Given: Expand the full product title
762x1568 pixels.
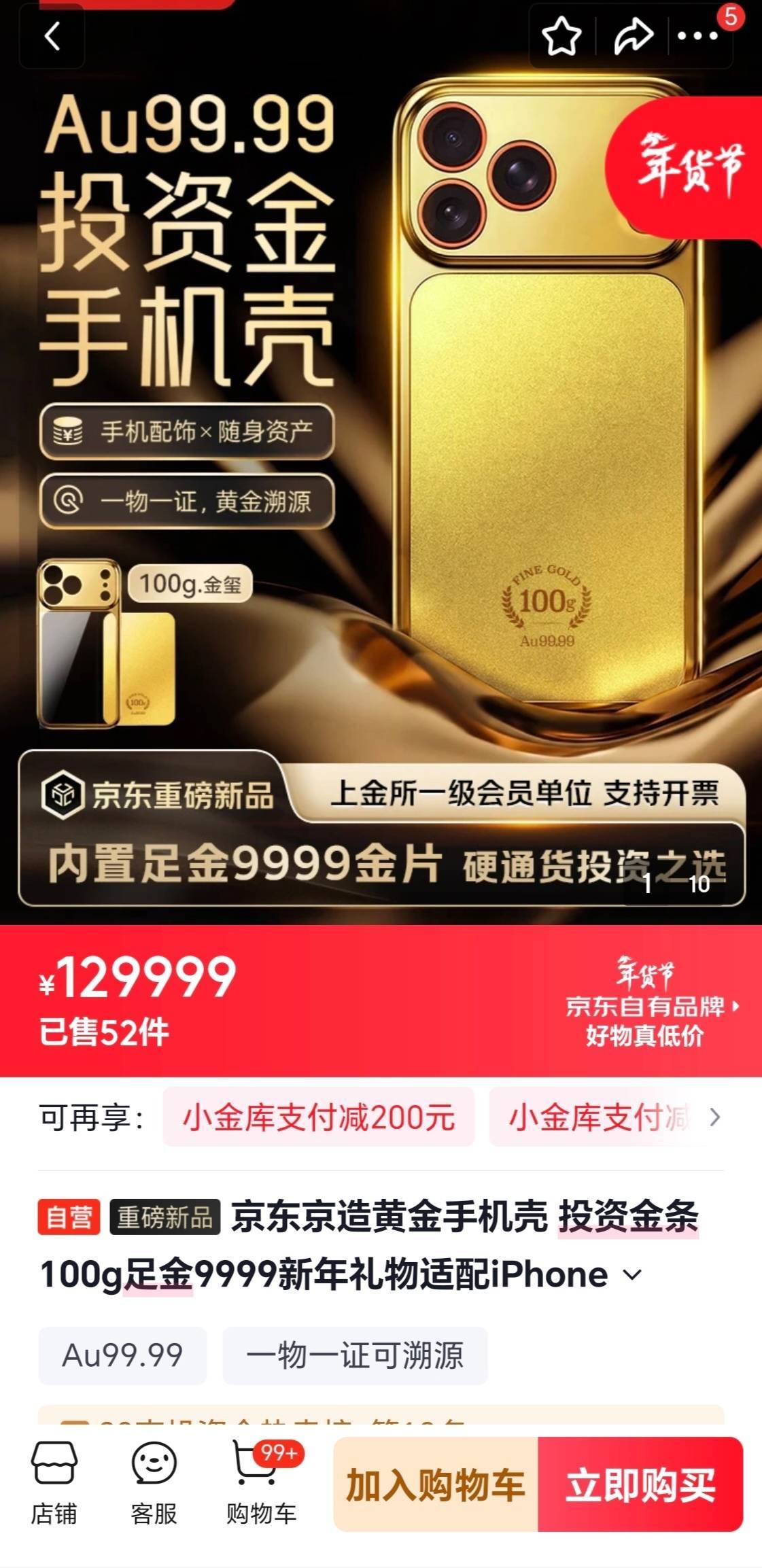Looking at the screenshot, I should (x=632, y=1275).
